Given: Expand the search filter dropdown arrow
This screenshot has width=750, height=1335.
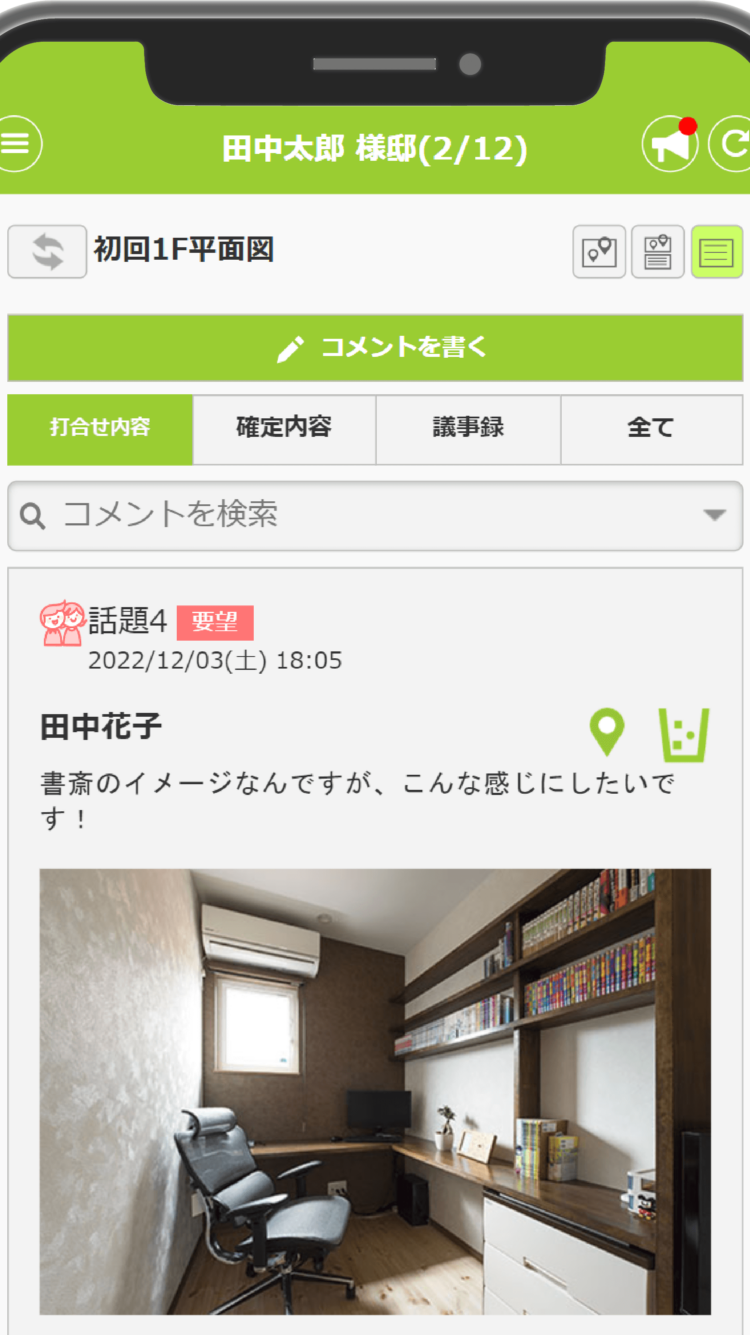Looking at the screenshot, I should click(713, 516).
